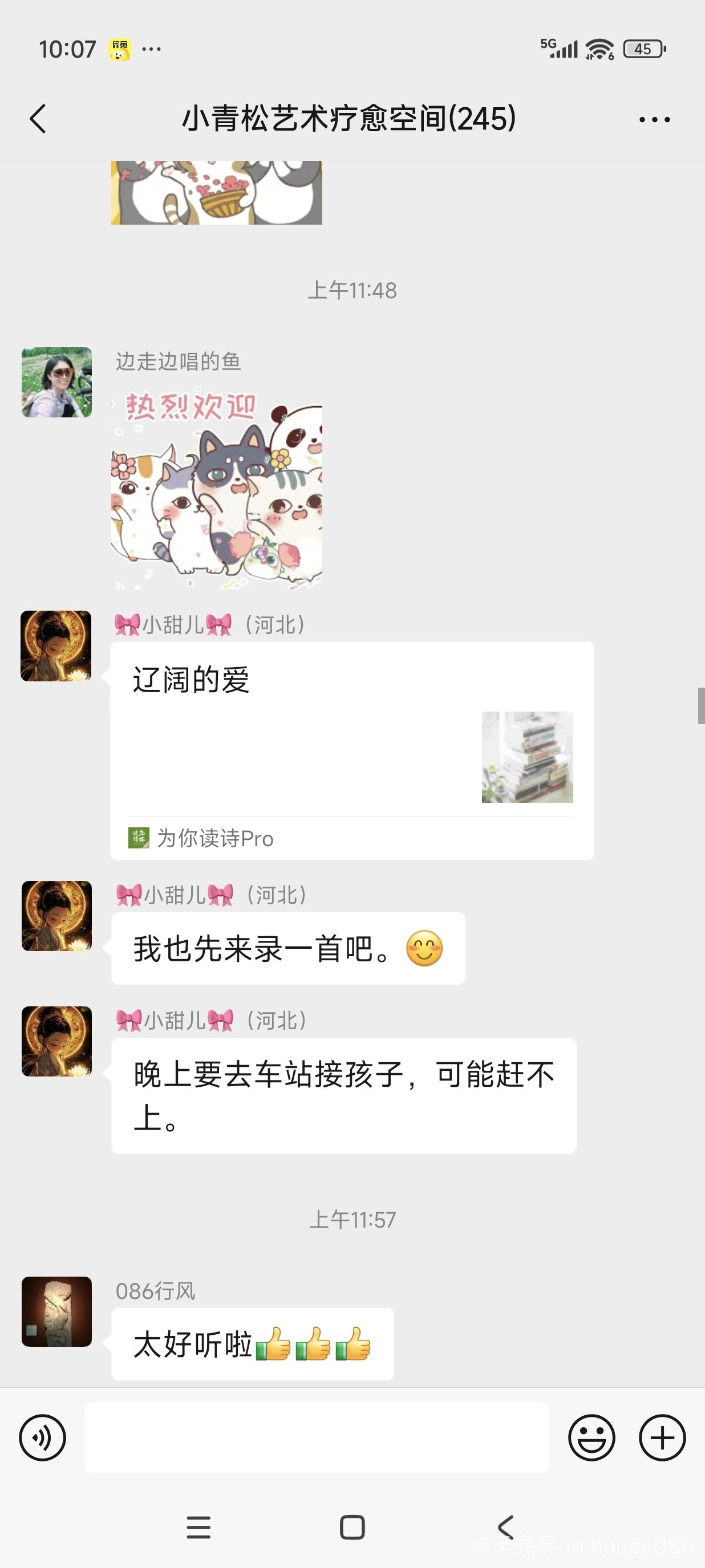The image size is (705, 1568).
Task: Open the emoji sticker panel
Action: tap(591, 1437)
